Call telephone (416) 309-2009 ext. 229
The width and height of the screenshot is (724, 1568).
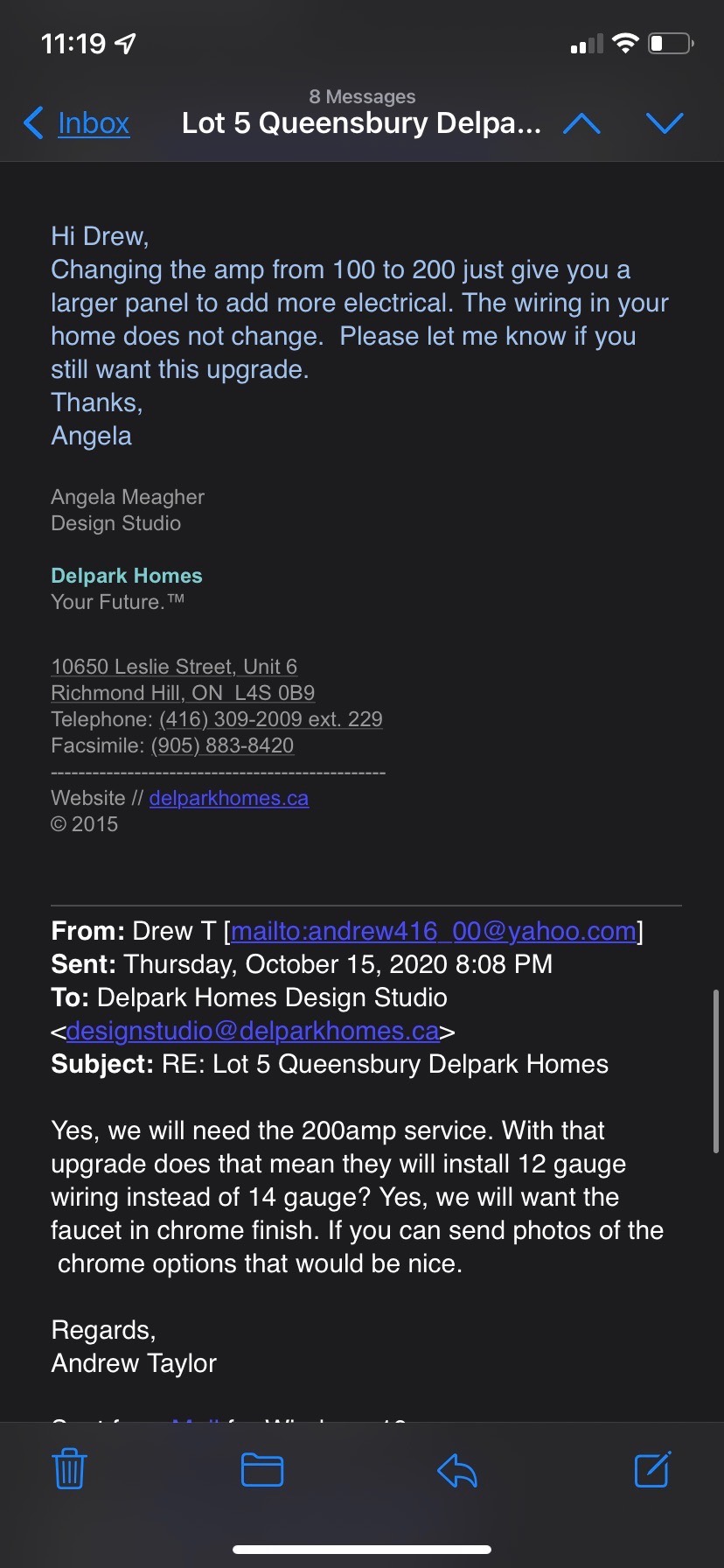[x=271, y=719]
